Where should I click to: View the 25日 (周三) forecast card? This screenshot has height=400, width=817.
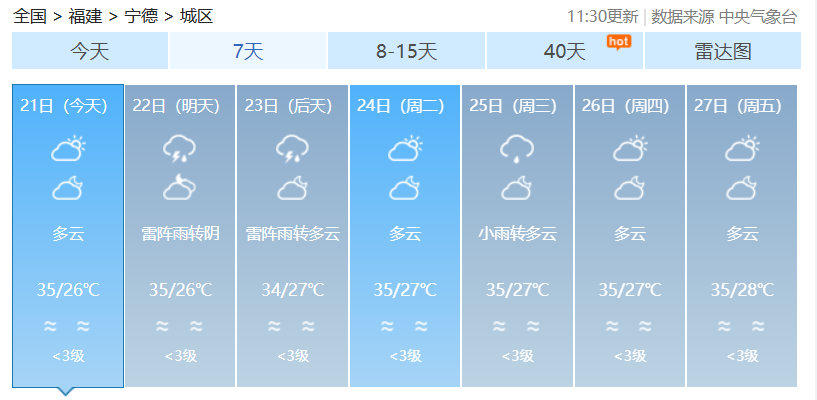(517, 236)
